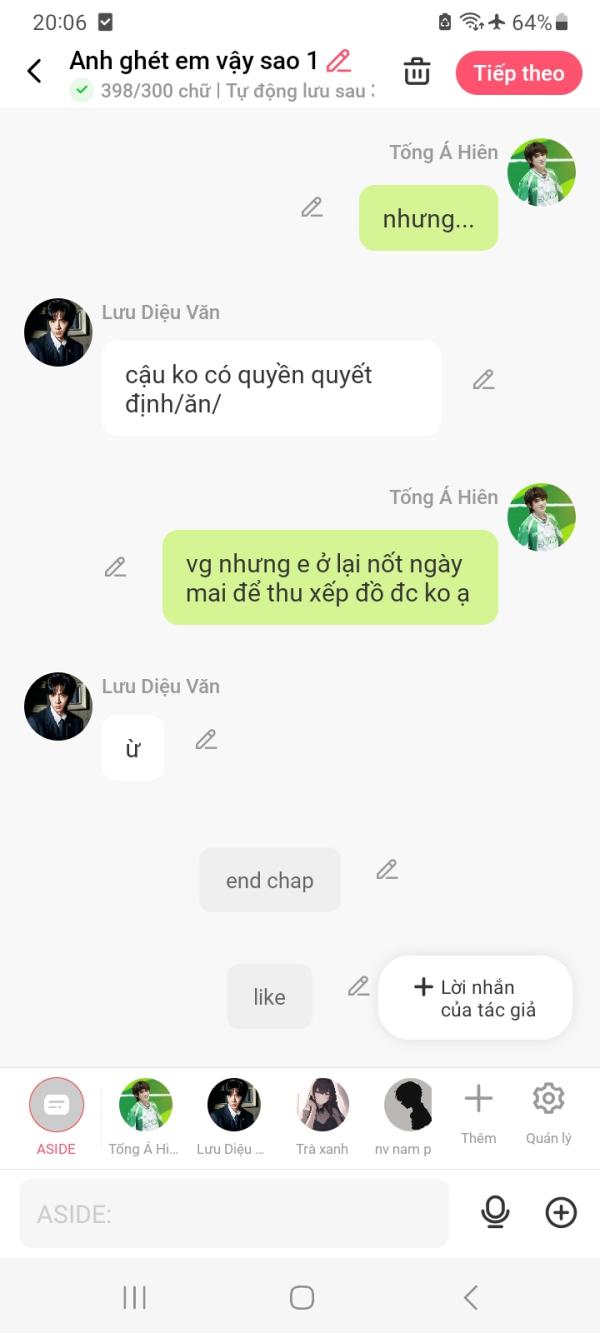Go back using the top-left arrow

pyautogui.click(x=34, y=71)
